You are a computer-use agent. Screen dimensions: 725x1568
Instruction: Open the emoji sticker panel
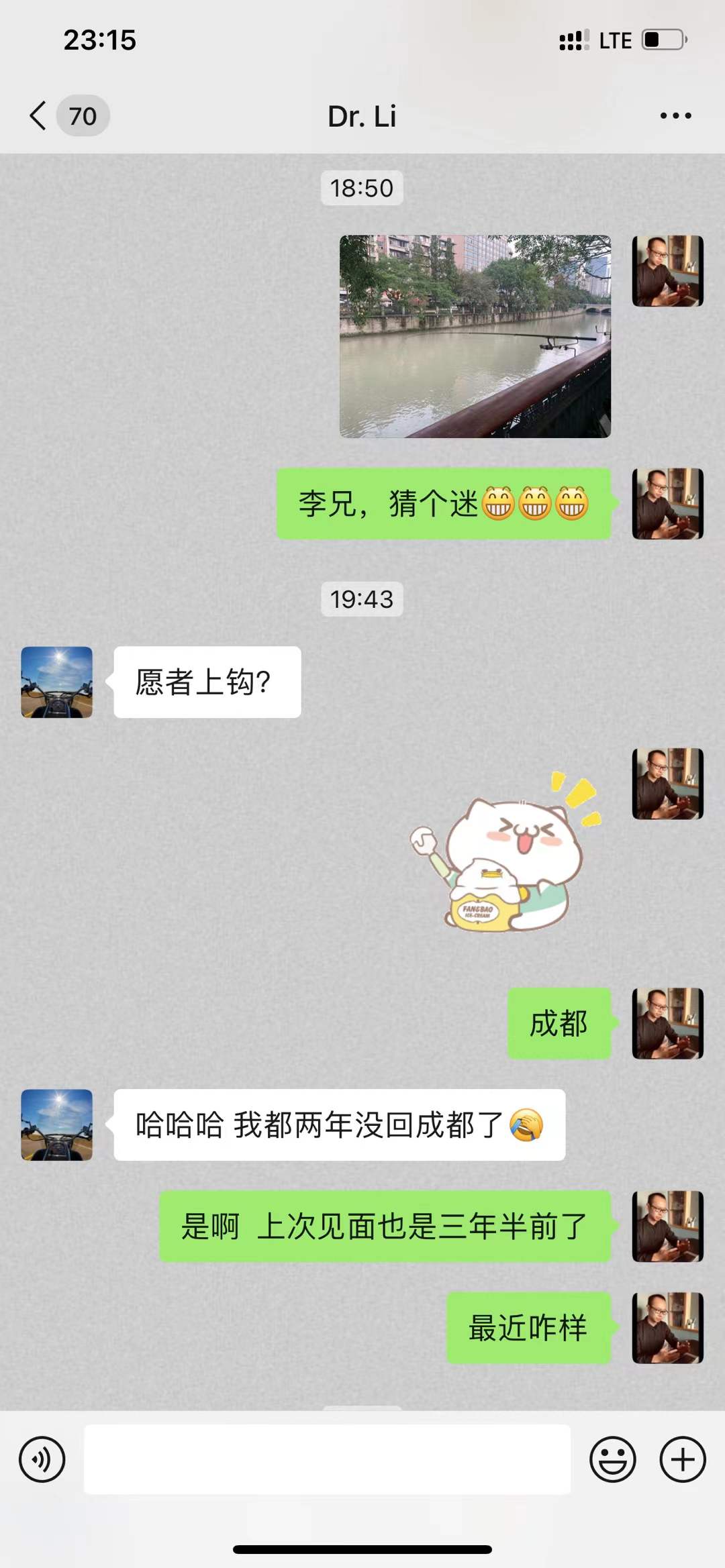pyautogui.click(x=612, y=1459)
